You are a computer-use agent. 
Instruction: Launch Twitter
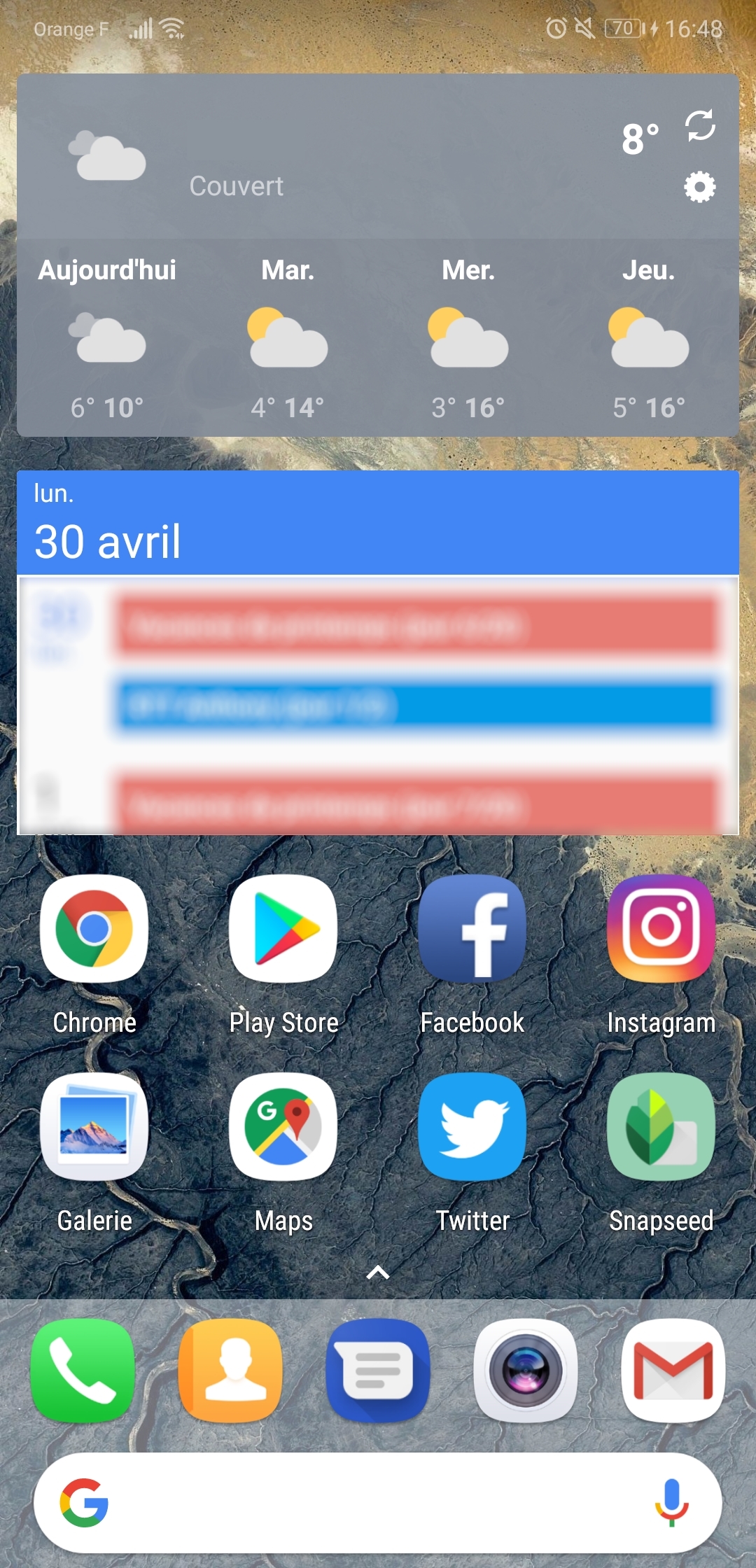coord(472,1127)
